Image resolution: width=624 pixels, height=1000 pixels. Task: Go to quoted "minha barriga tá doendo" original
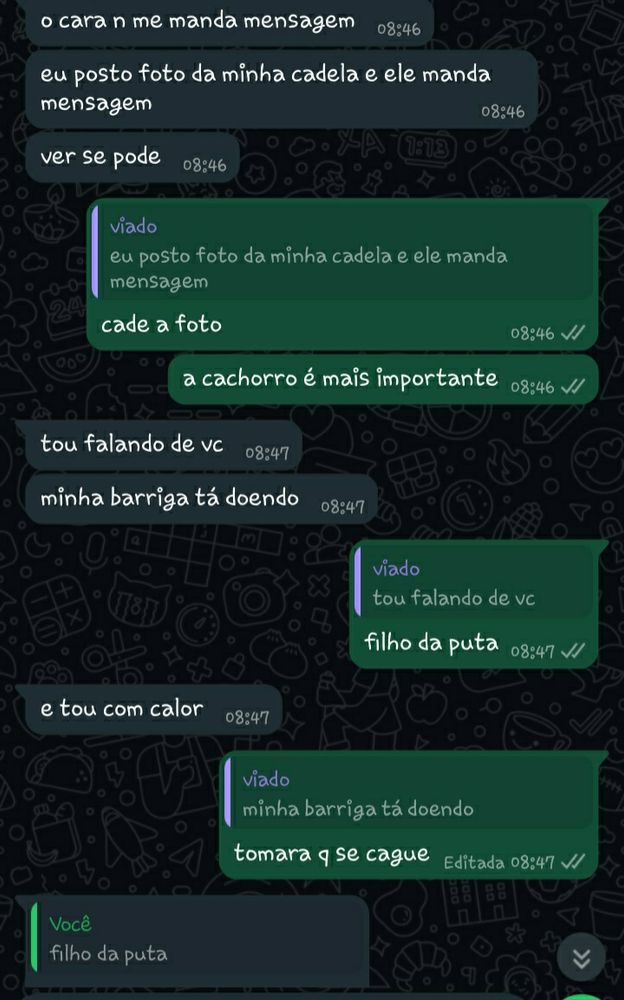click(x=409, y=795)
